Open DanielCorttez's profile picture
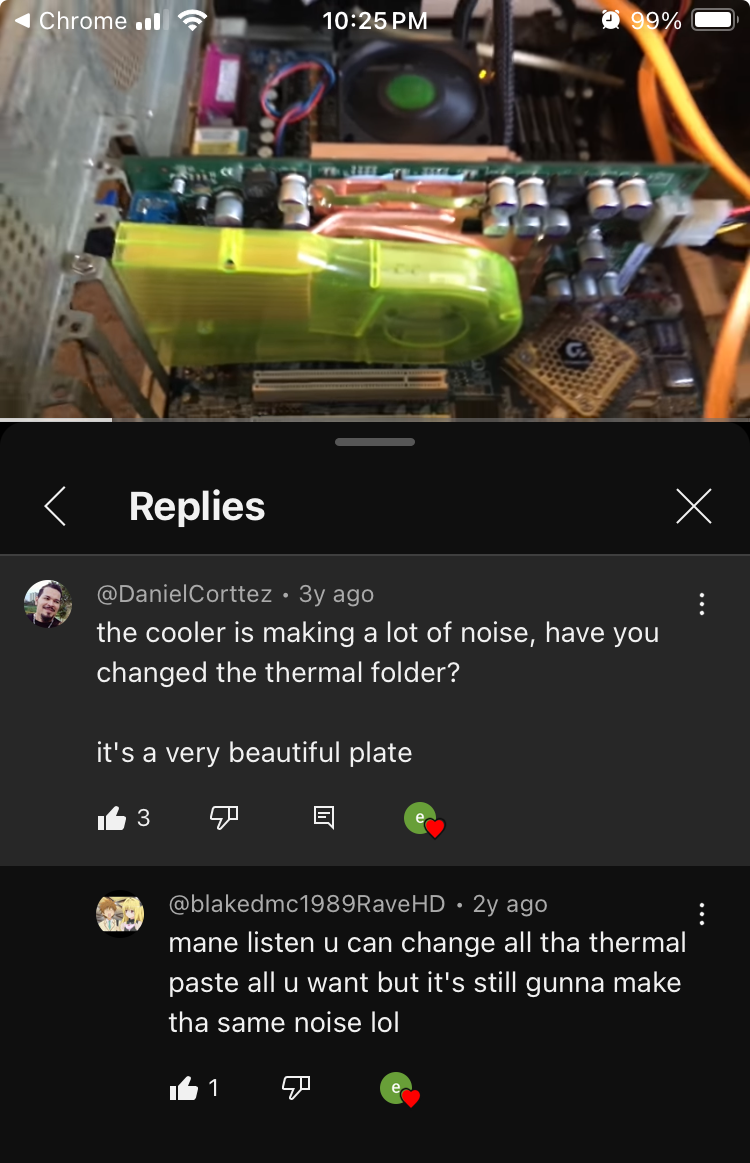The image size is (750, 1163). (x=48, y=604)
